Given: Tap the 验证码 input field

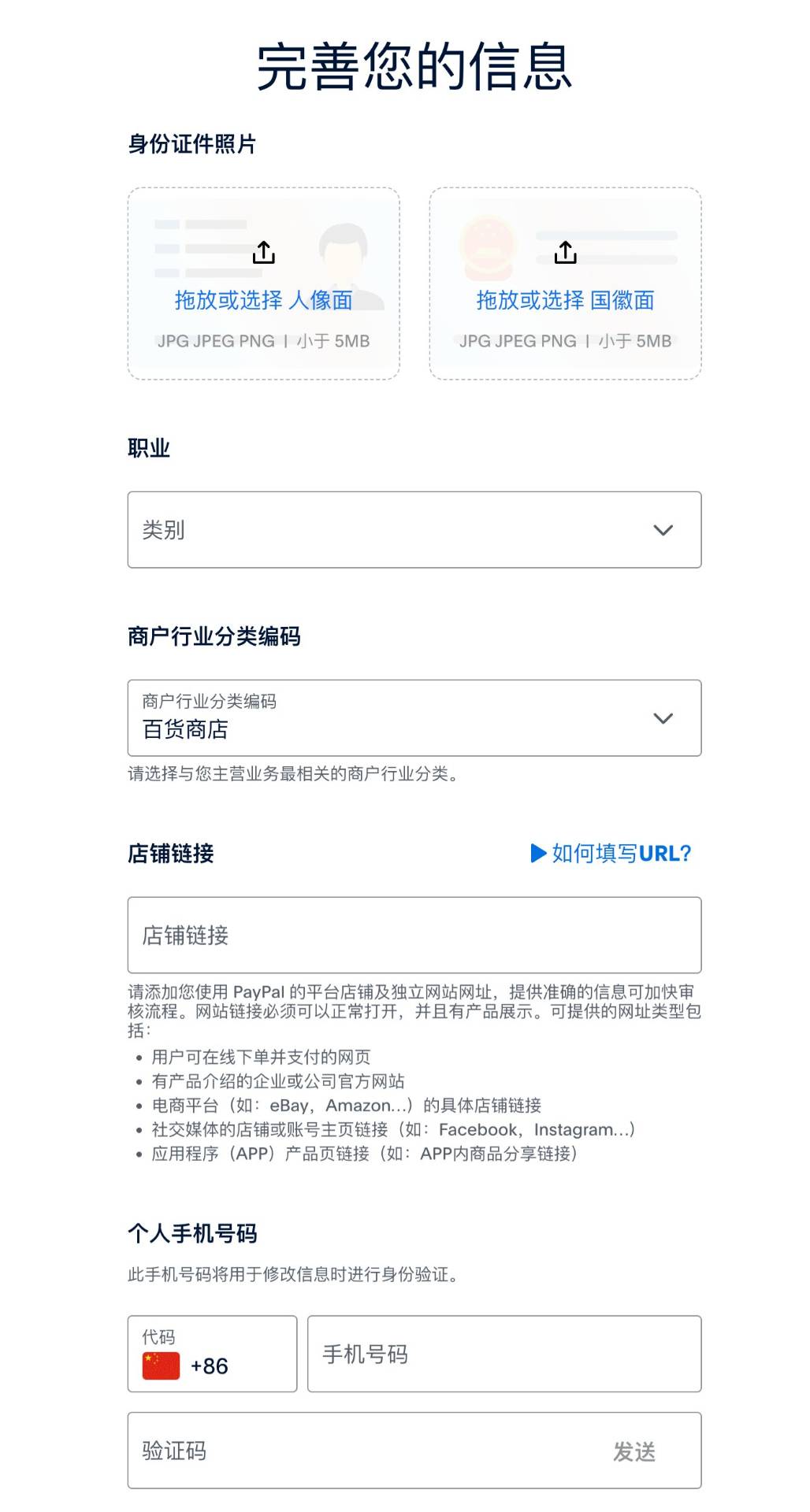Looking at the screenshot, I should click(x=355, y=1450).
